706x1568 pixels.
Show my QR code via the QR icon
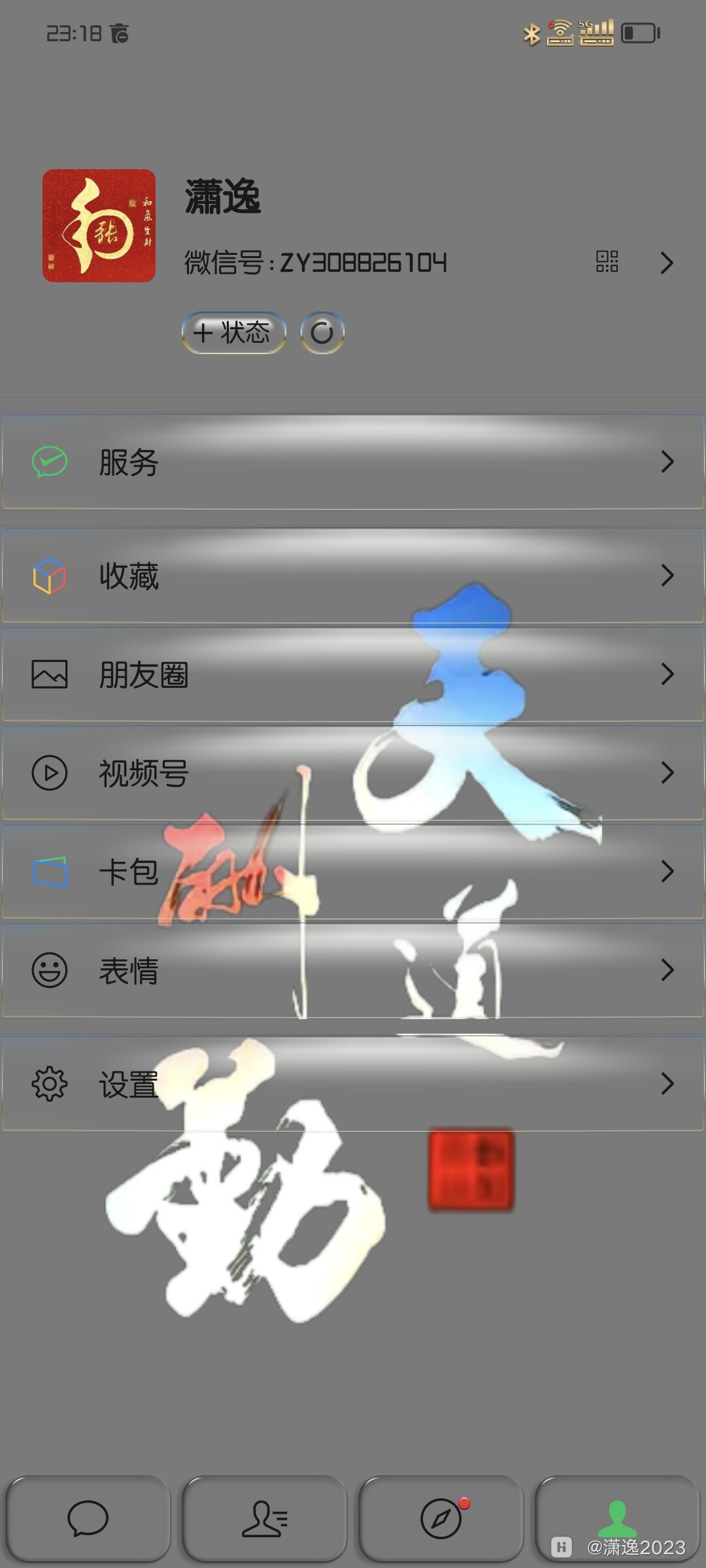[x=607, y=261]
